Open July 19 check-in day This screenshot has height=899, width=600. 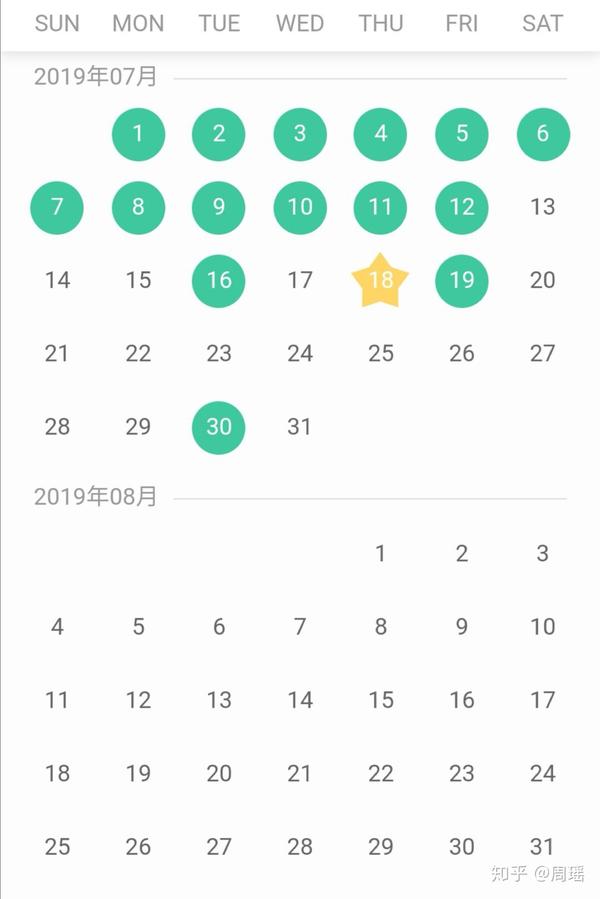pyautogui.click(x=462, y=281)
